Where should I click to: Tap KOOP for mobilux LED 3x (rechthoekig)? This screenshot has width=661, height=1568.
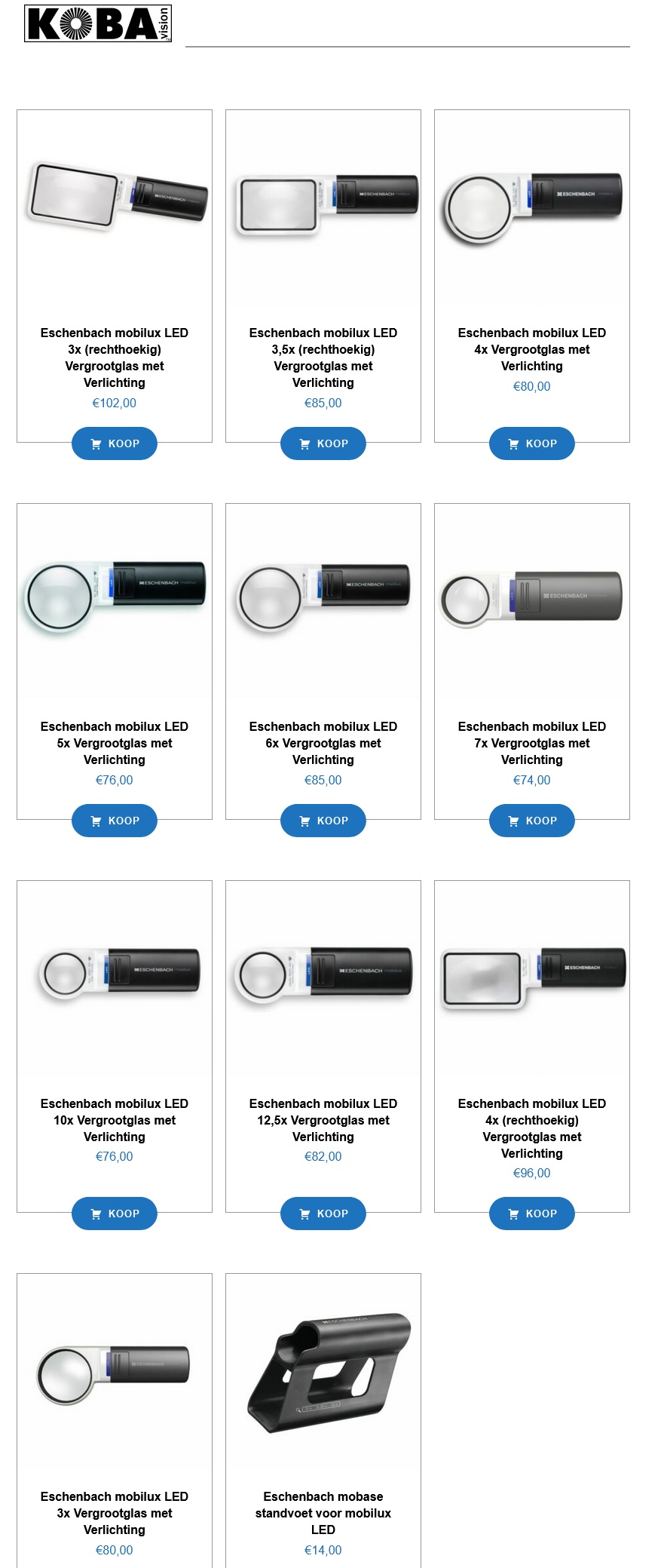click(115, 443)
